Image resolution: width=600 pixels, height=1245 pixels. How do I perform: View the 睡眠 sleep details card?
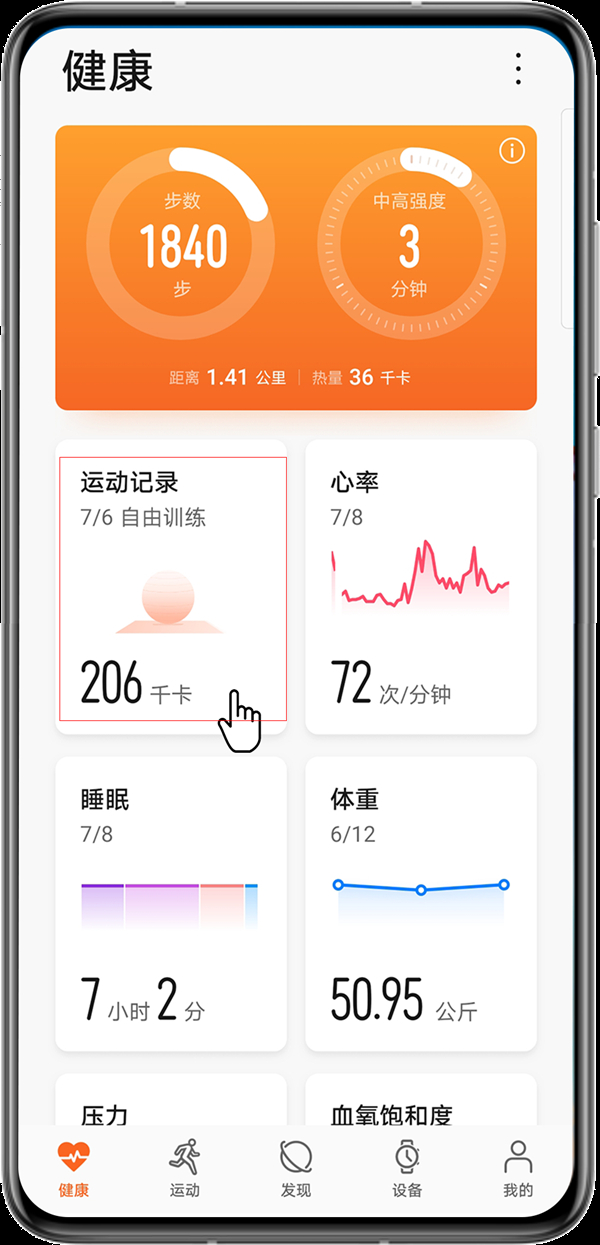pyautogui.click(x=171, y=903)
